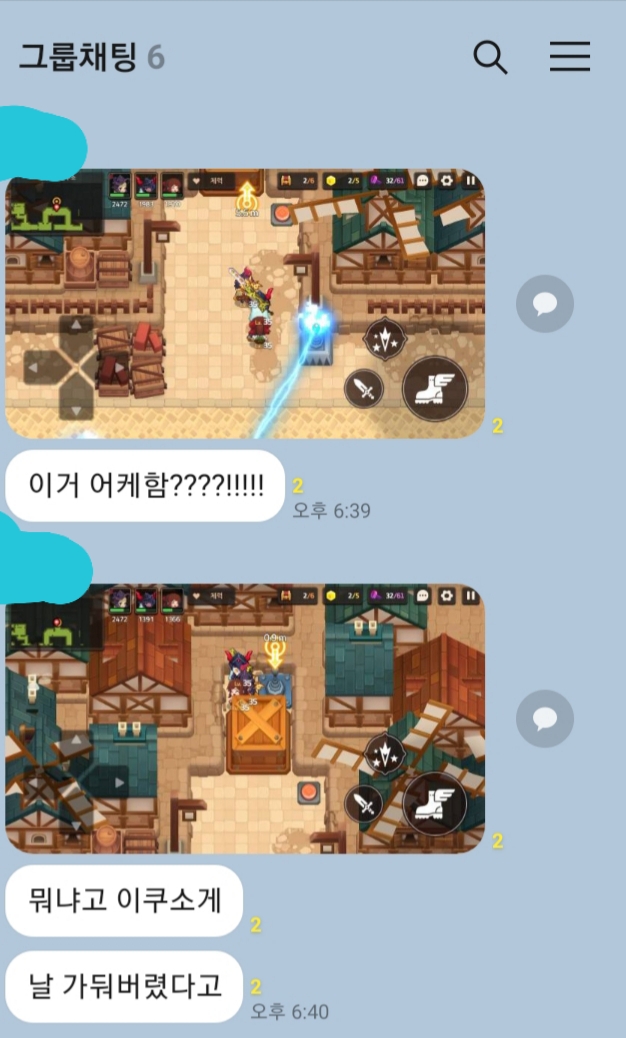Tap the reply bubble beside the first screenshot

(x=545, y=304)
